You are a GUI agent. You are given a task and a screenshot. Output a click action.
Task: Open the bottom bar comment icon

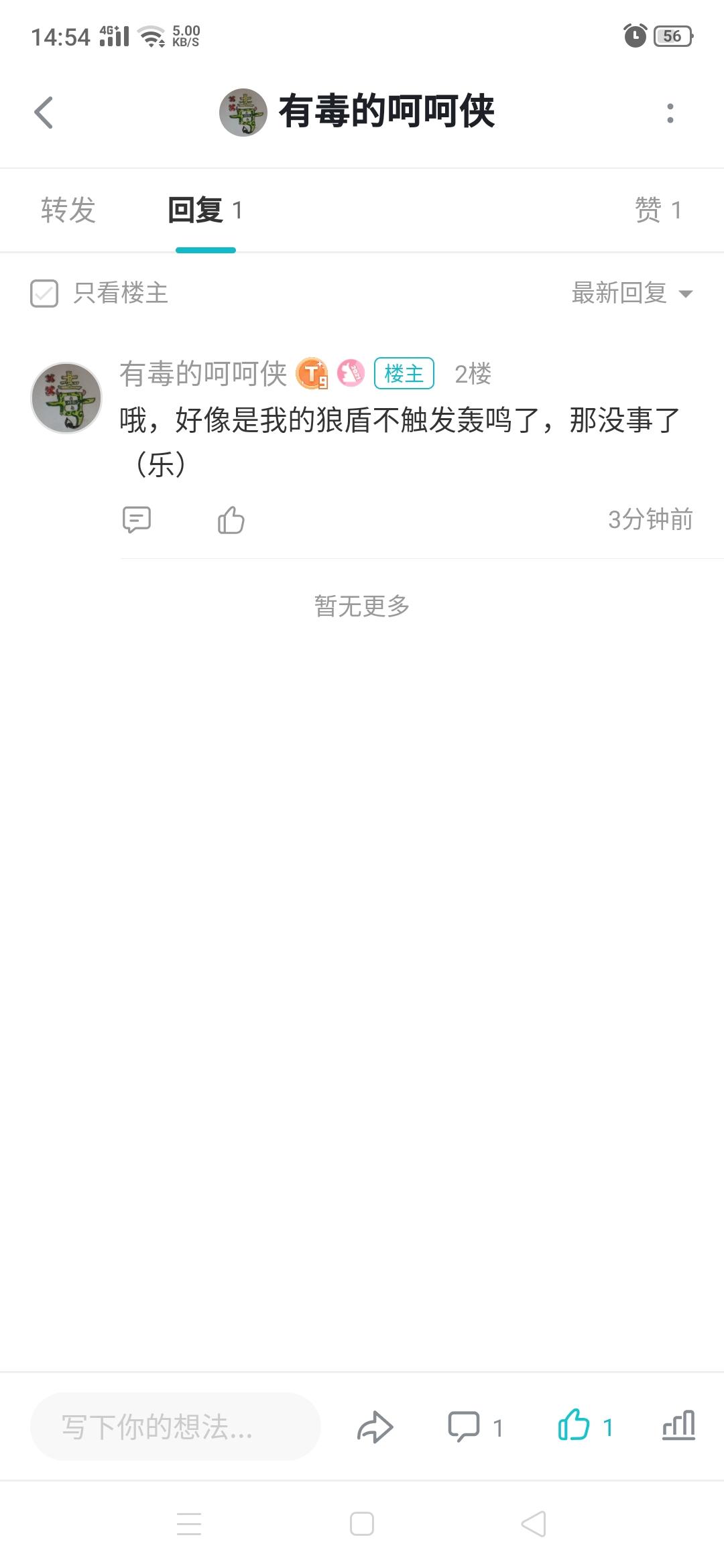point(464,1427)
